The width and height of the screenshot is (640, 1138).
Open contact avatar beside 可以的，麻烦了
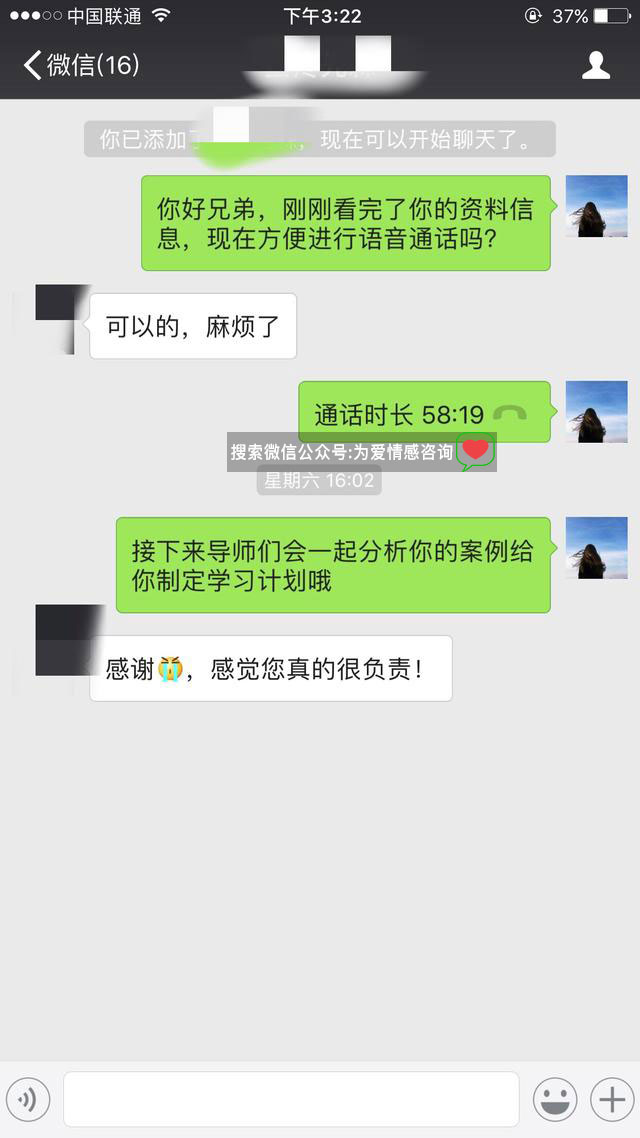[x=55, y=318]
